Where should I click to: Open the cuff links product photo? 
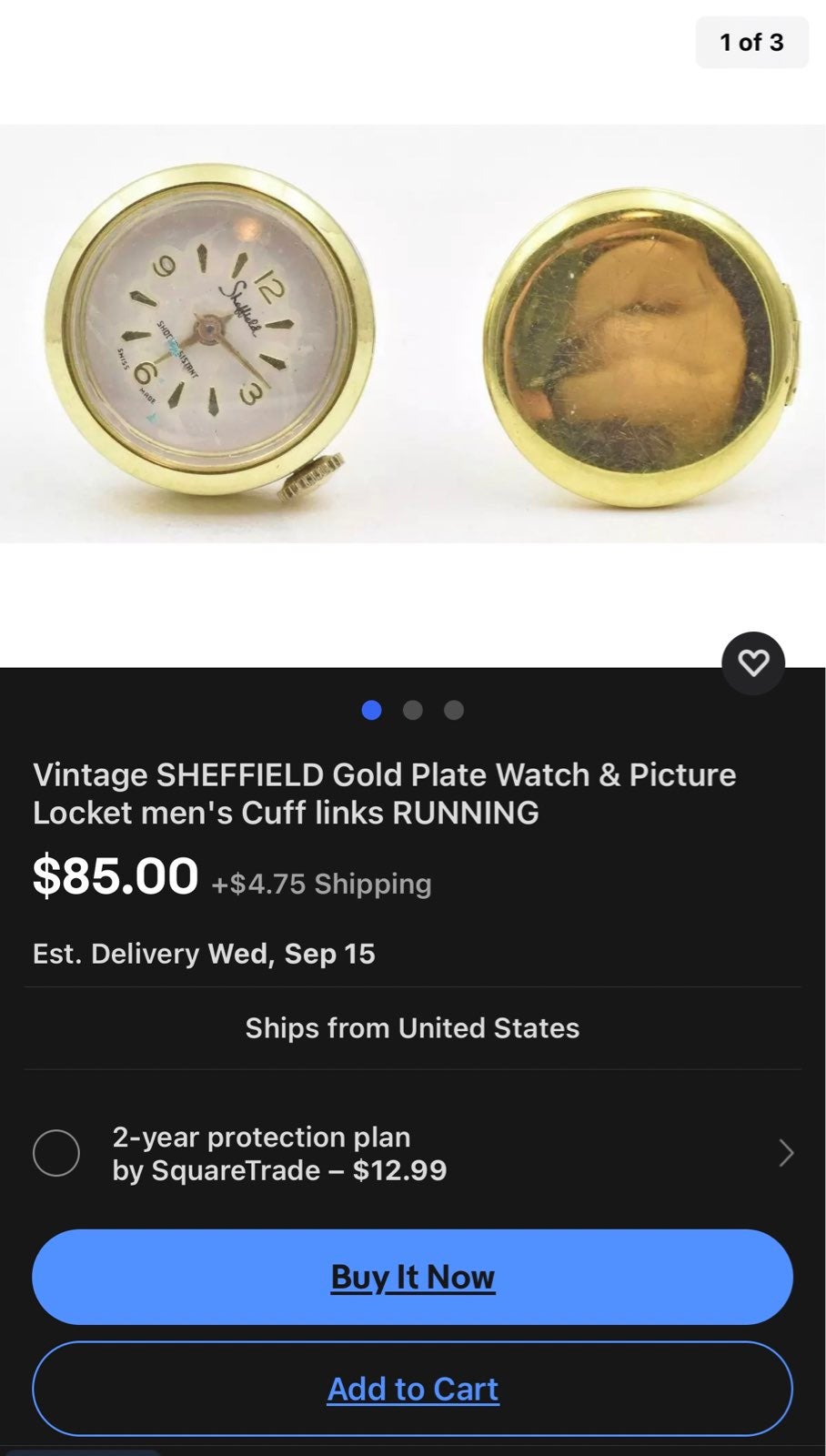[x=412, y=333]
